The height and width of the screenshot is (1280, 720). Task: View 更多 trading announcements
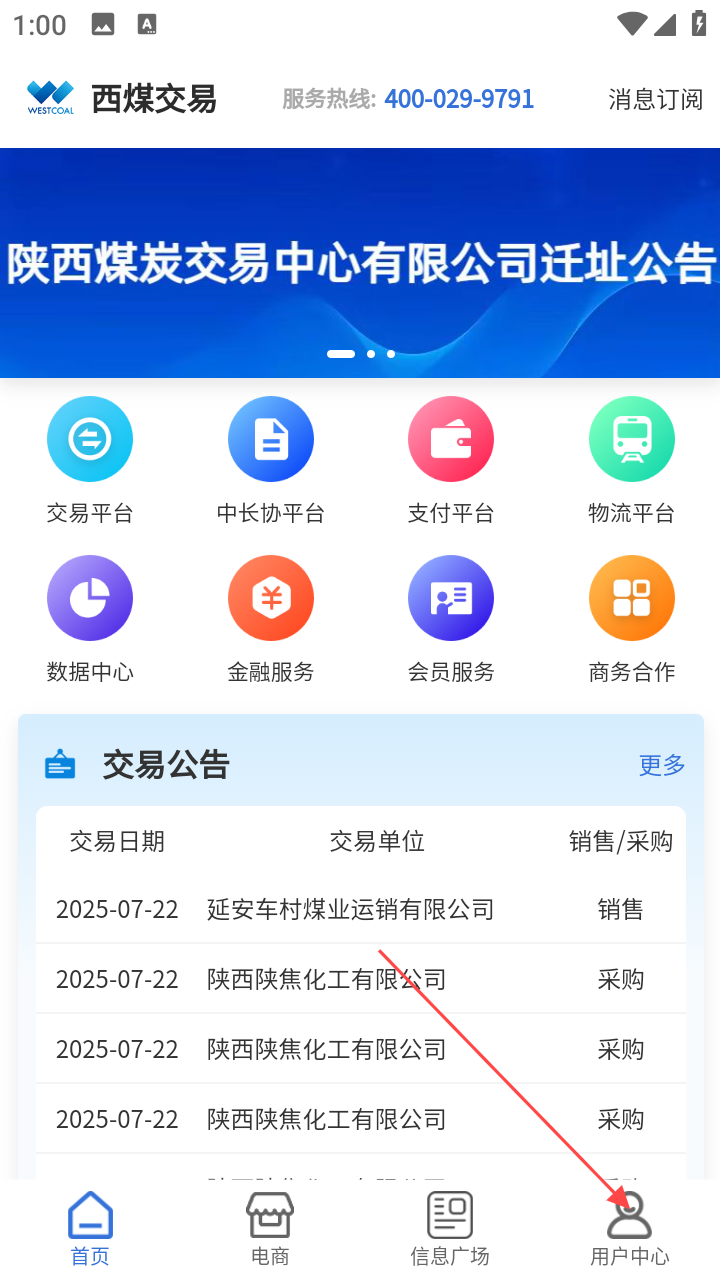click(662, 765)
